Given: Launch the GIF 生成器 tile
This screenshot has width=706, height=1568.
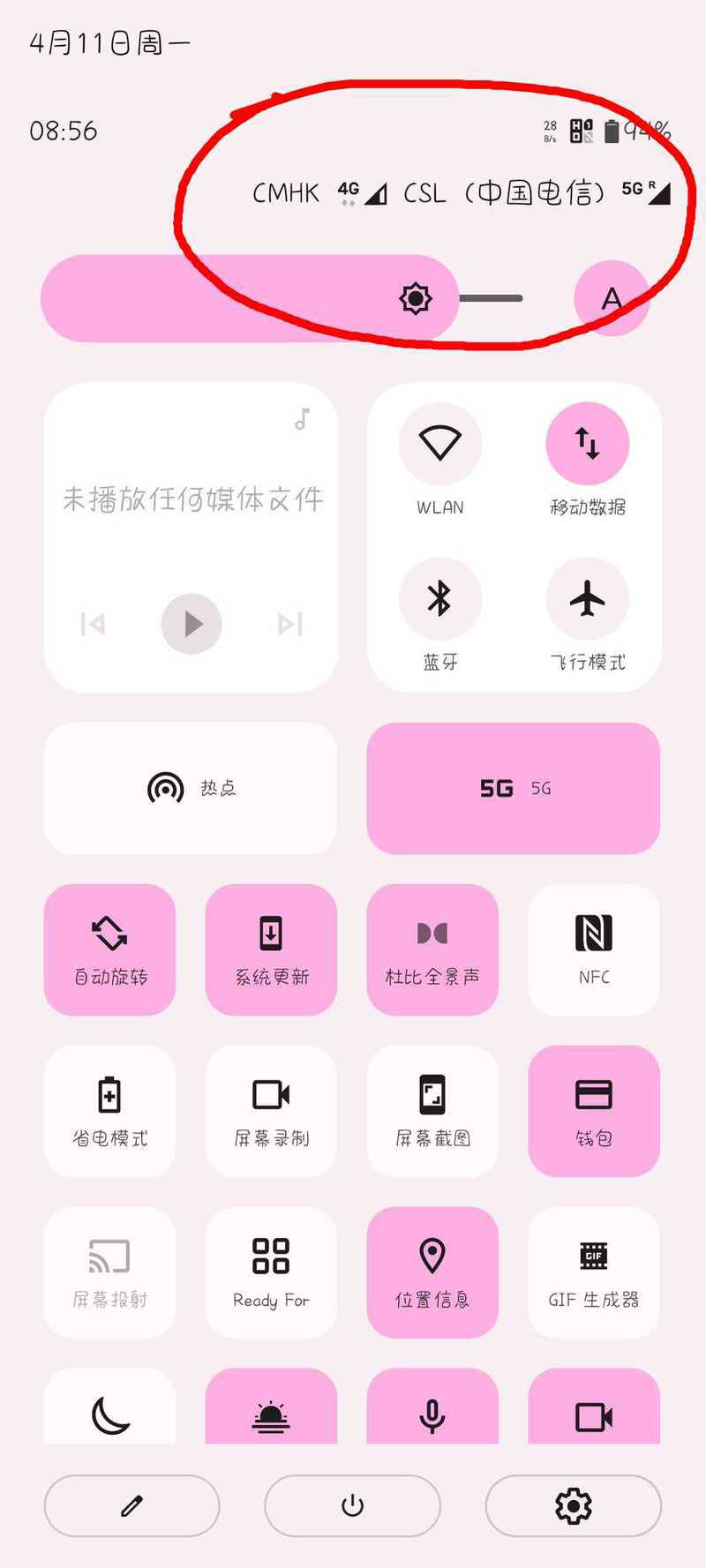Looking at the screenshot, I should coord(594,1272).
